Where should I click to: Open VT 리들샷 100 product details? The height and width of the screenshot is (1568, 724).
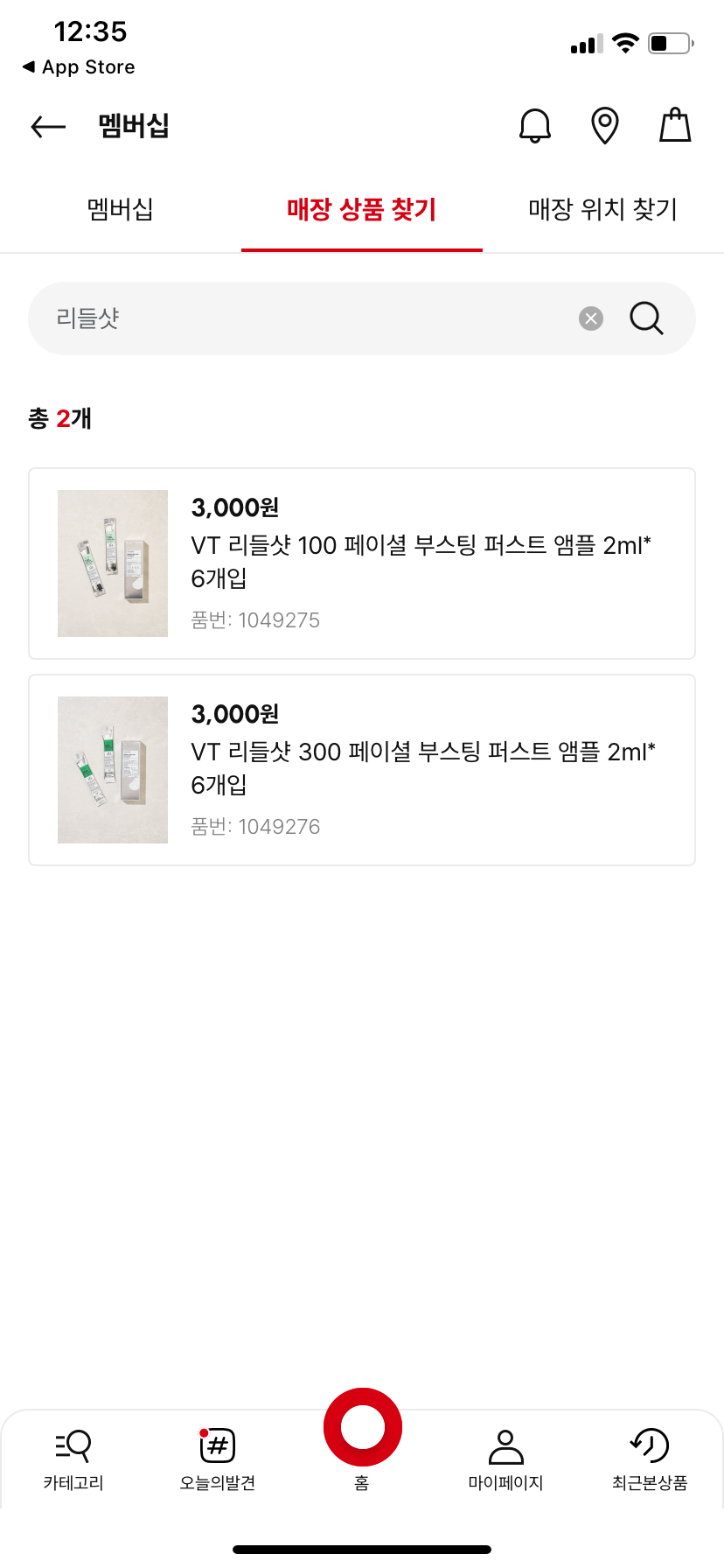[362, 563]
